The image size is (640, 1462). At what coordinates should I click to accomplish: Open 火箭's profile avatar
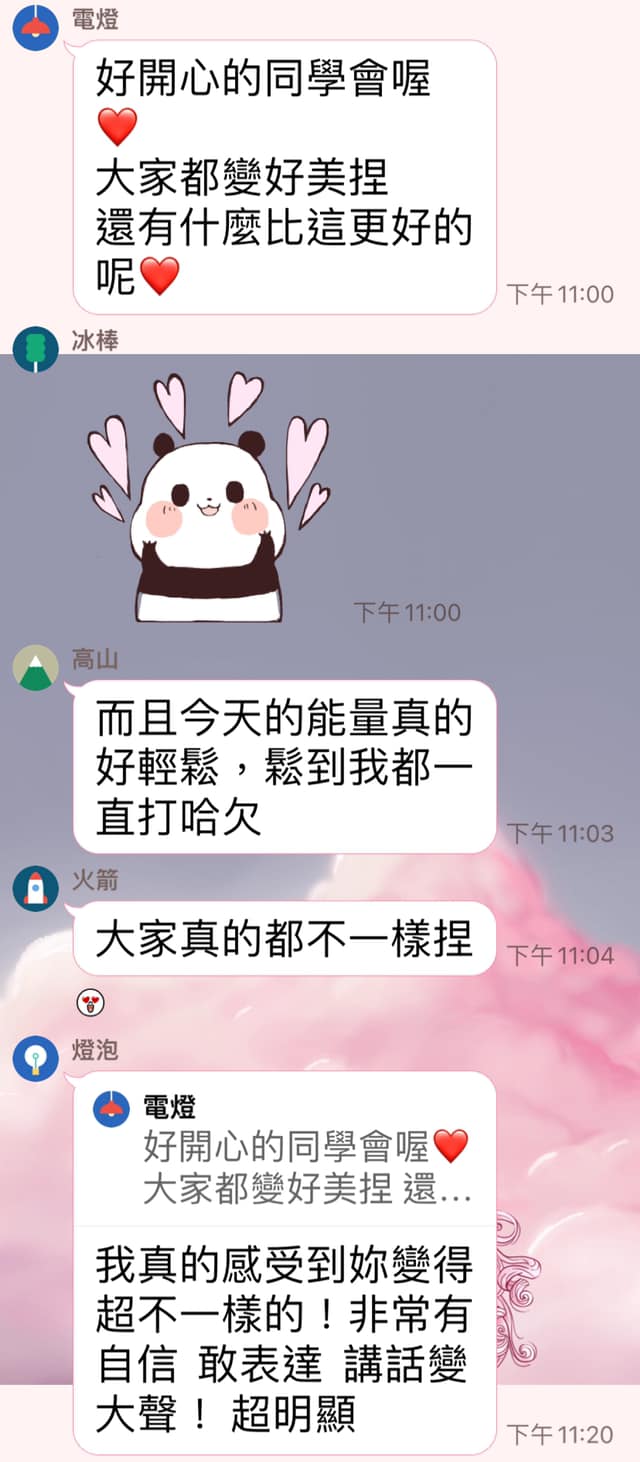[35, 888]
